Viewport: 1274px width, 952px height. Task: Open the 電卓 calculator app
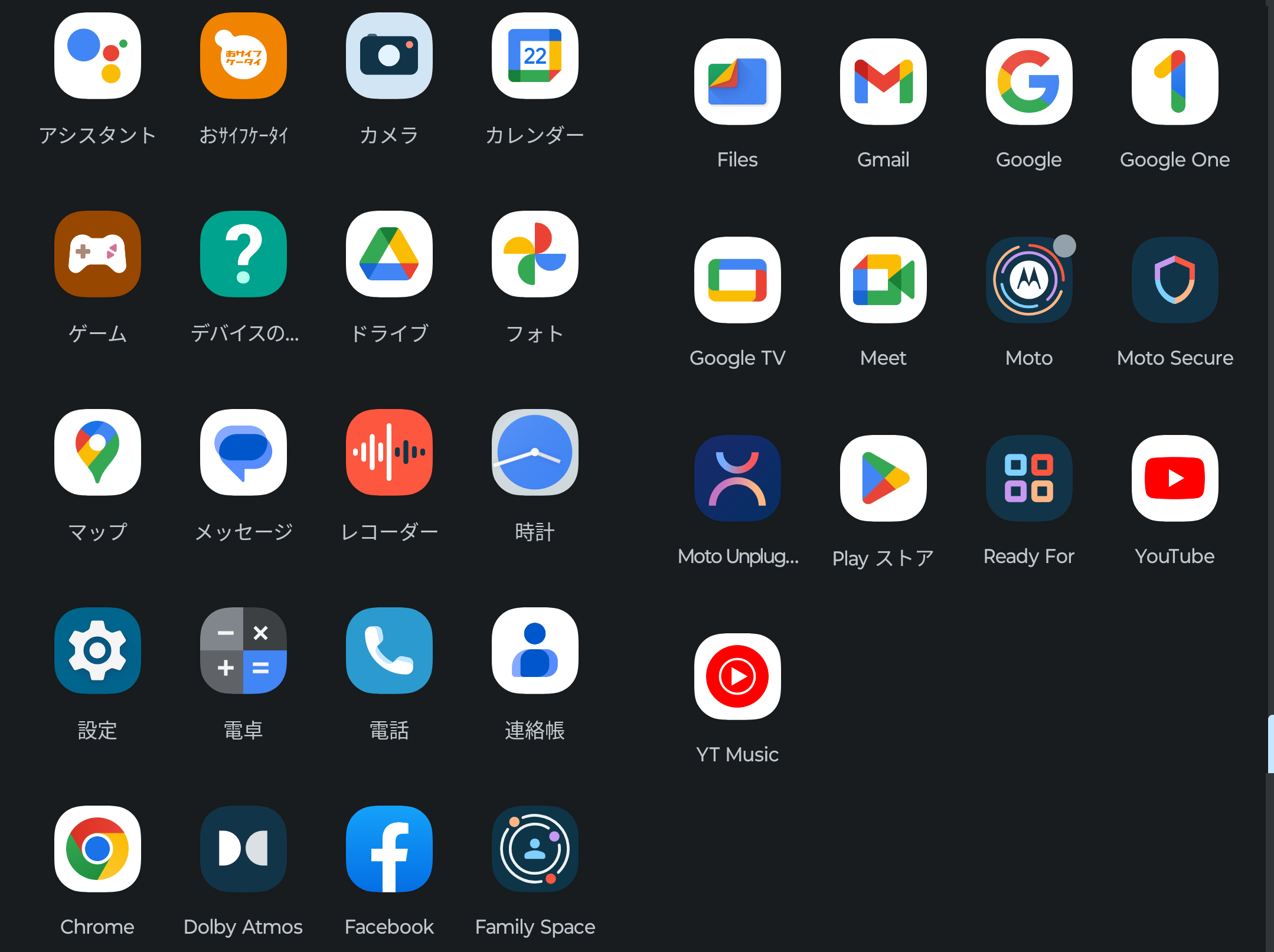tap(243, 651)
